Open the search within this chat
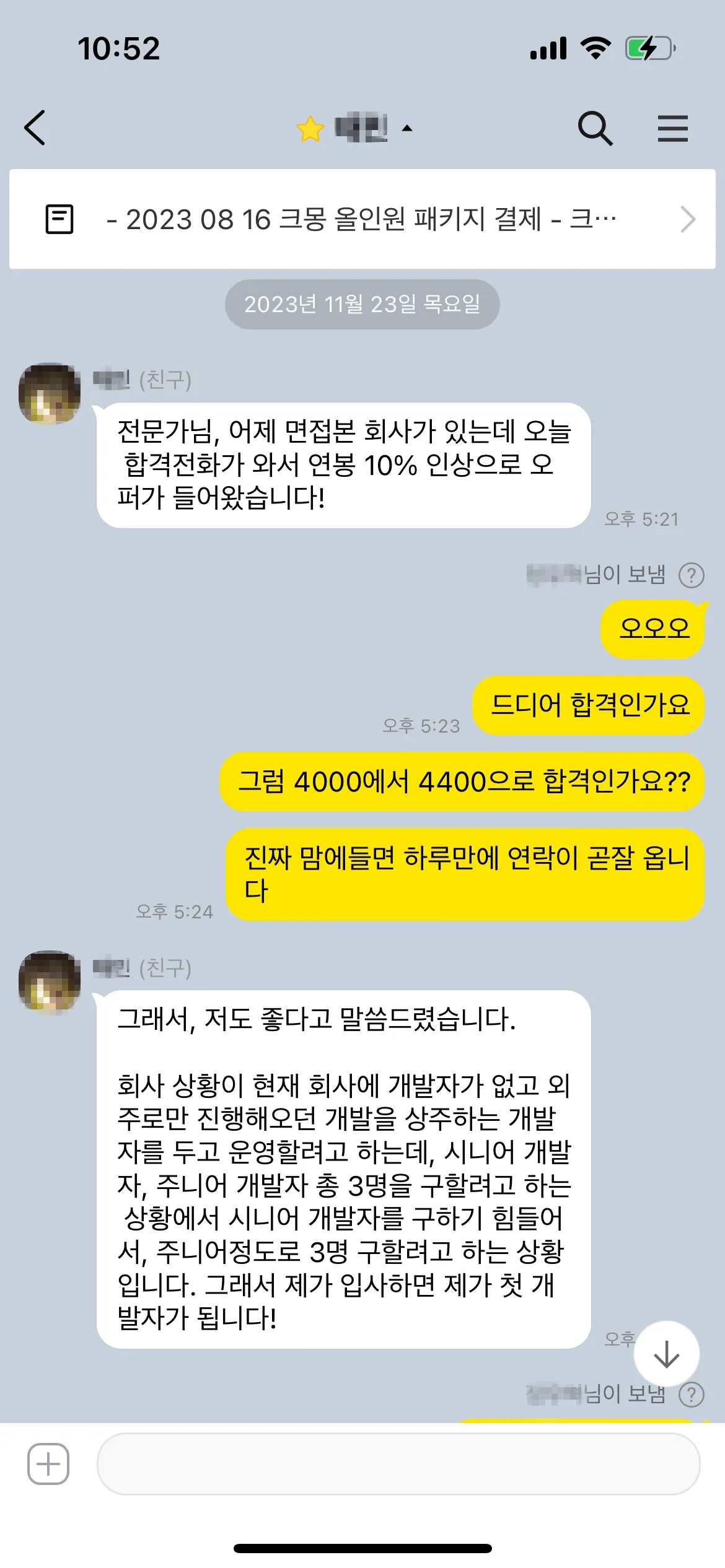 point(596,129)
